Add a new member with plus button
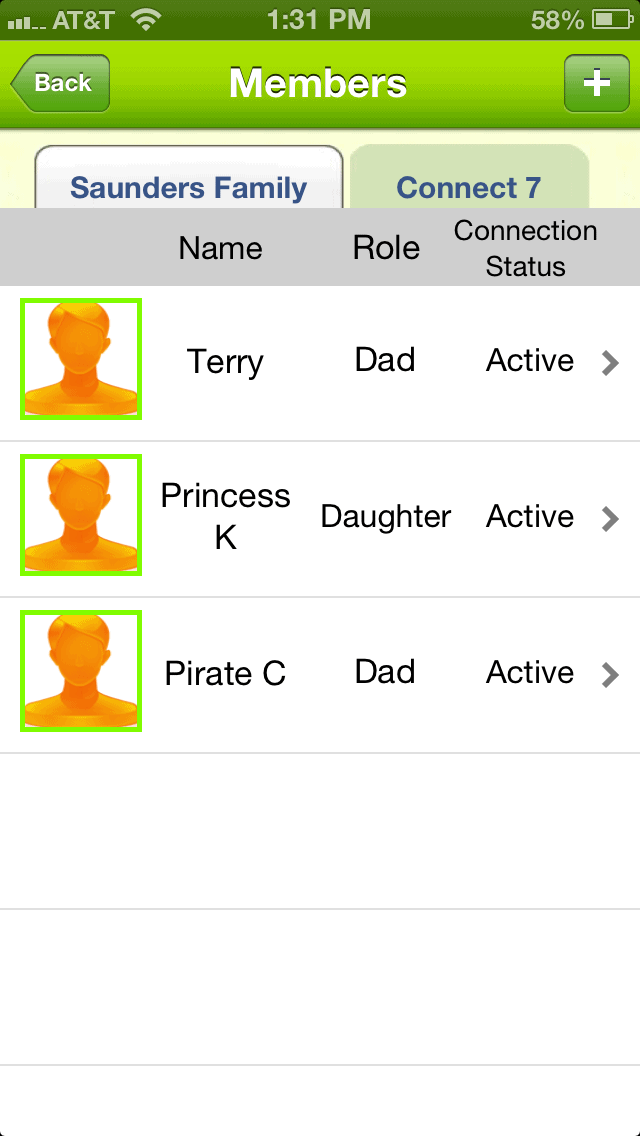640x1136 pixels. tap(597, 83)
